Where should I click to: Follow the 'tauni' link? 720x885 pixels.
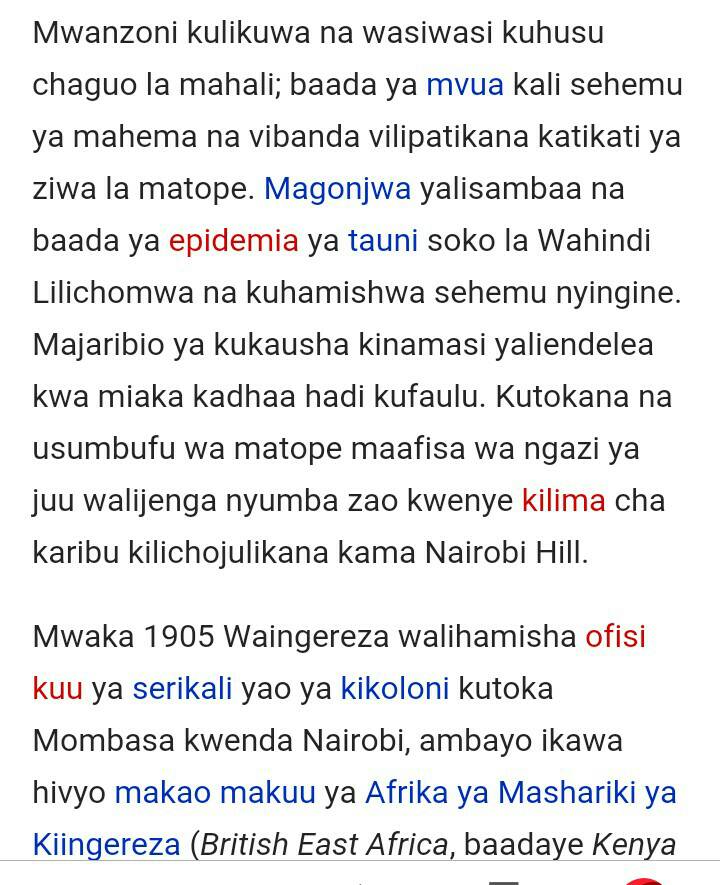point(382,240)
